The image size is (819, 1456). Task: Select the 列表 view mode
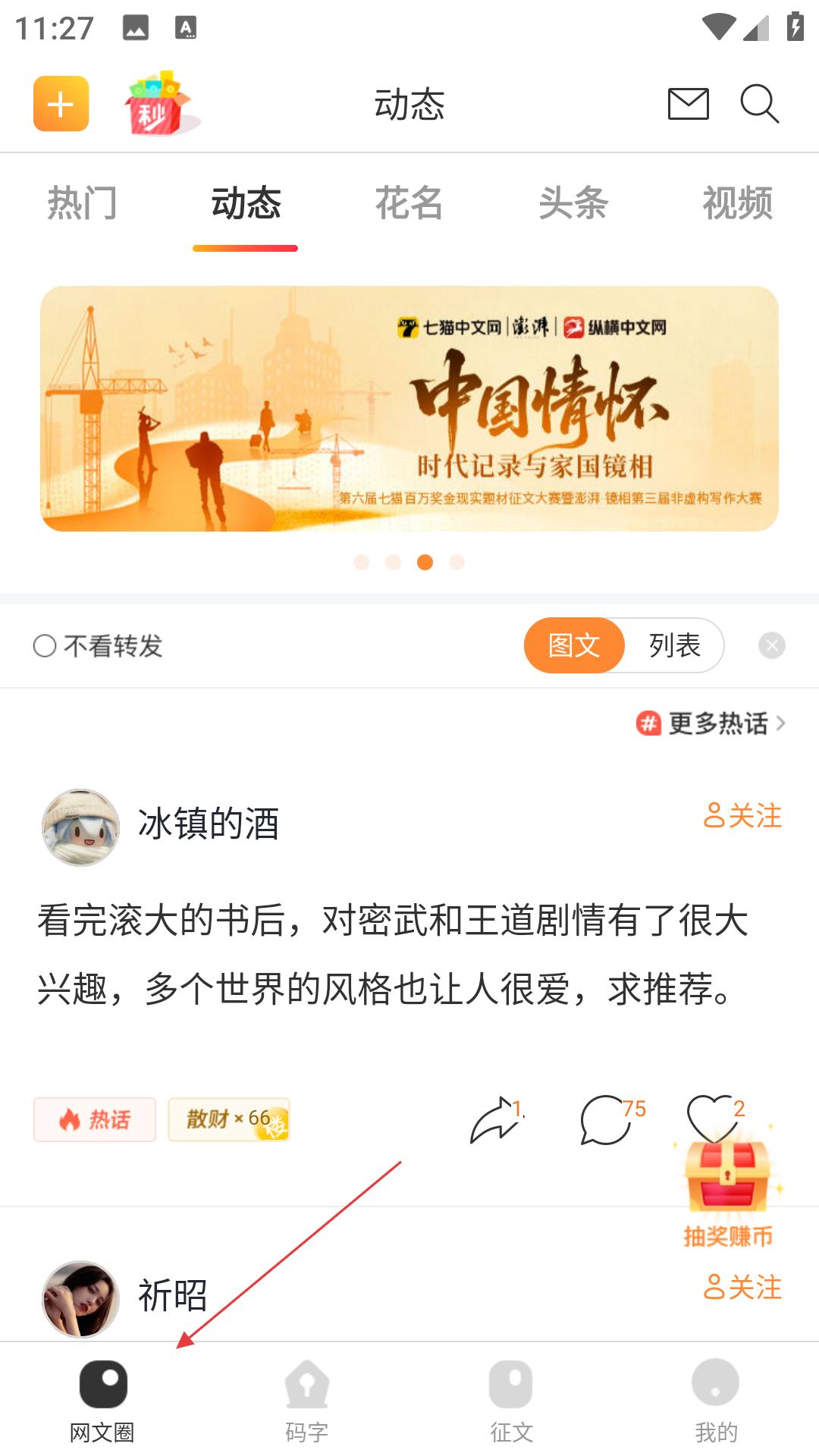(674, 646)
